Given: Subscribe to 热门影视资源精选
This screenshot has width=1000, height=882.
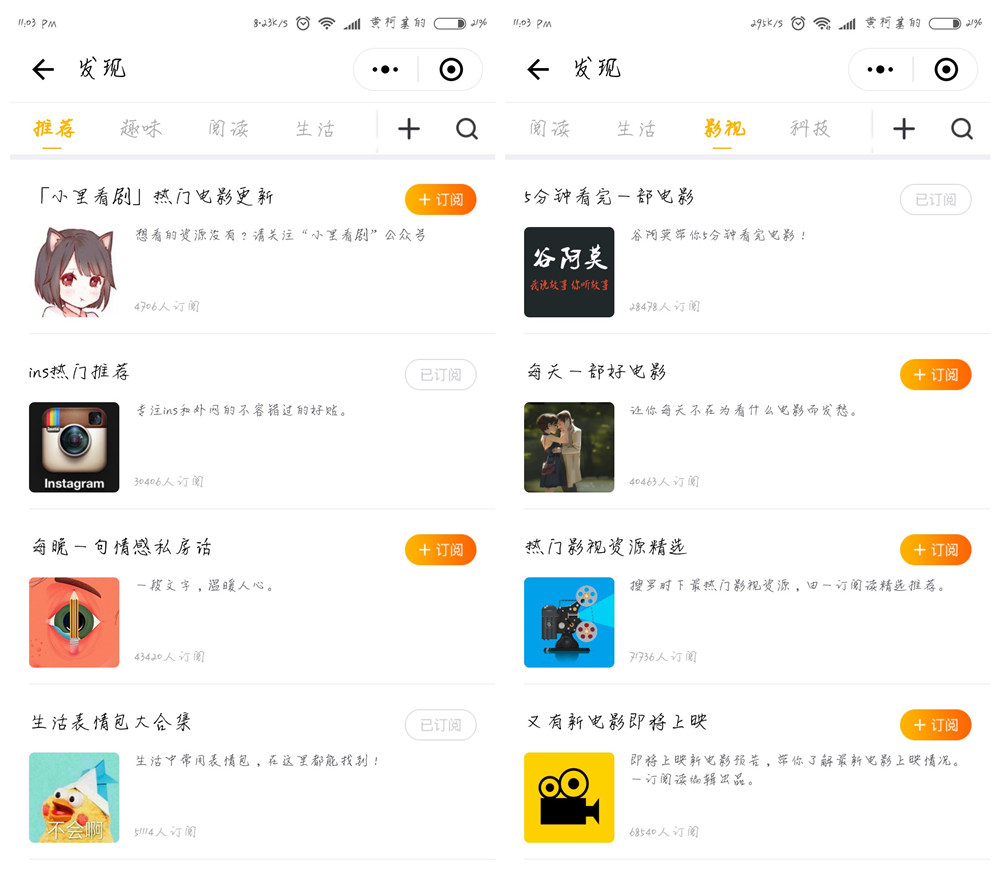Looking at the screenshot, I should tap(935, 550).
